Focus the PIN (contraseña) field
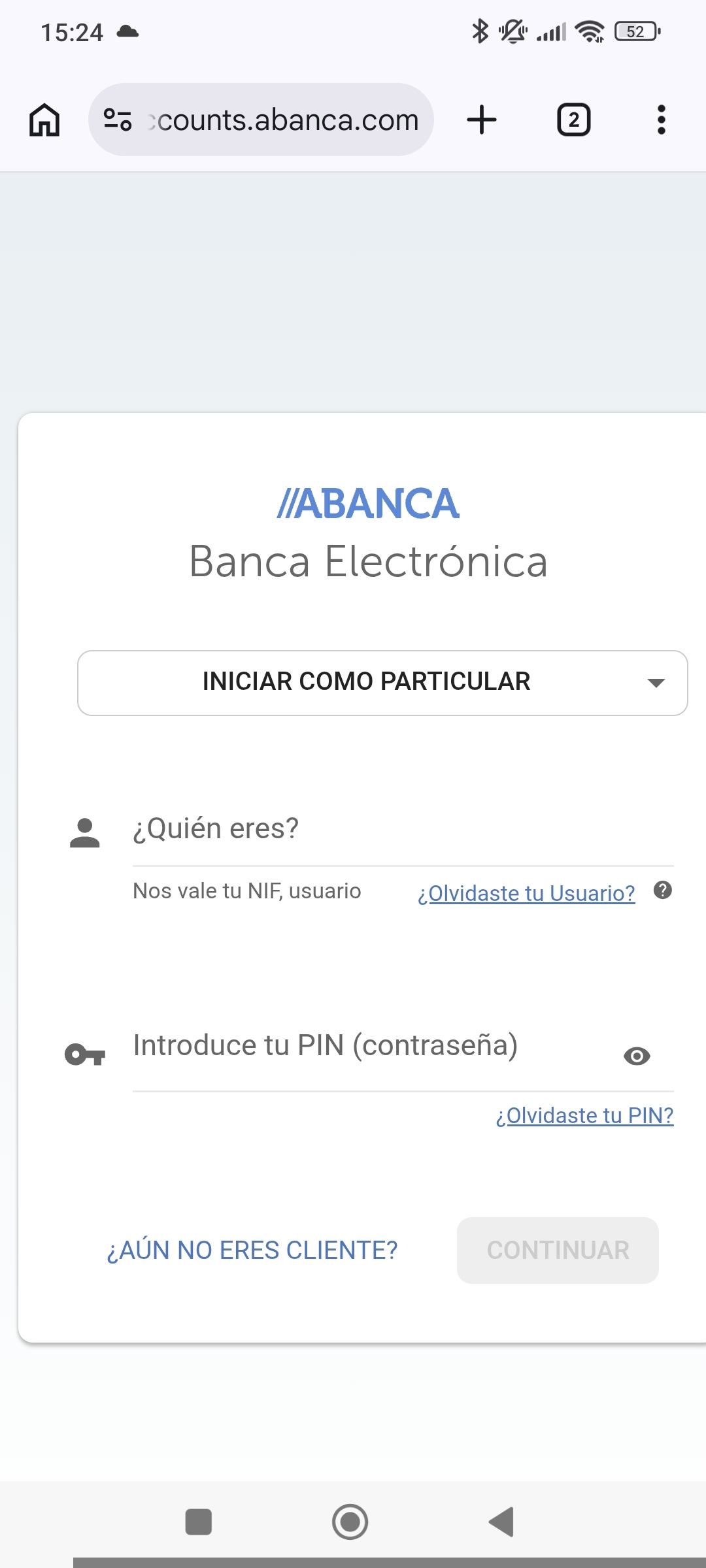 coord(373,1045)
